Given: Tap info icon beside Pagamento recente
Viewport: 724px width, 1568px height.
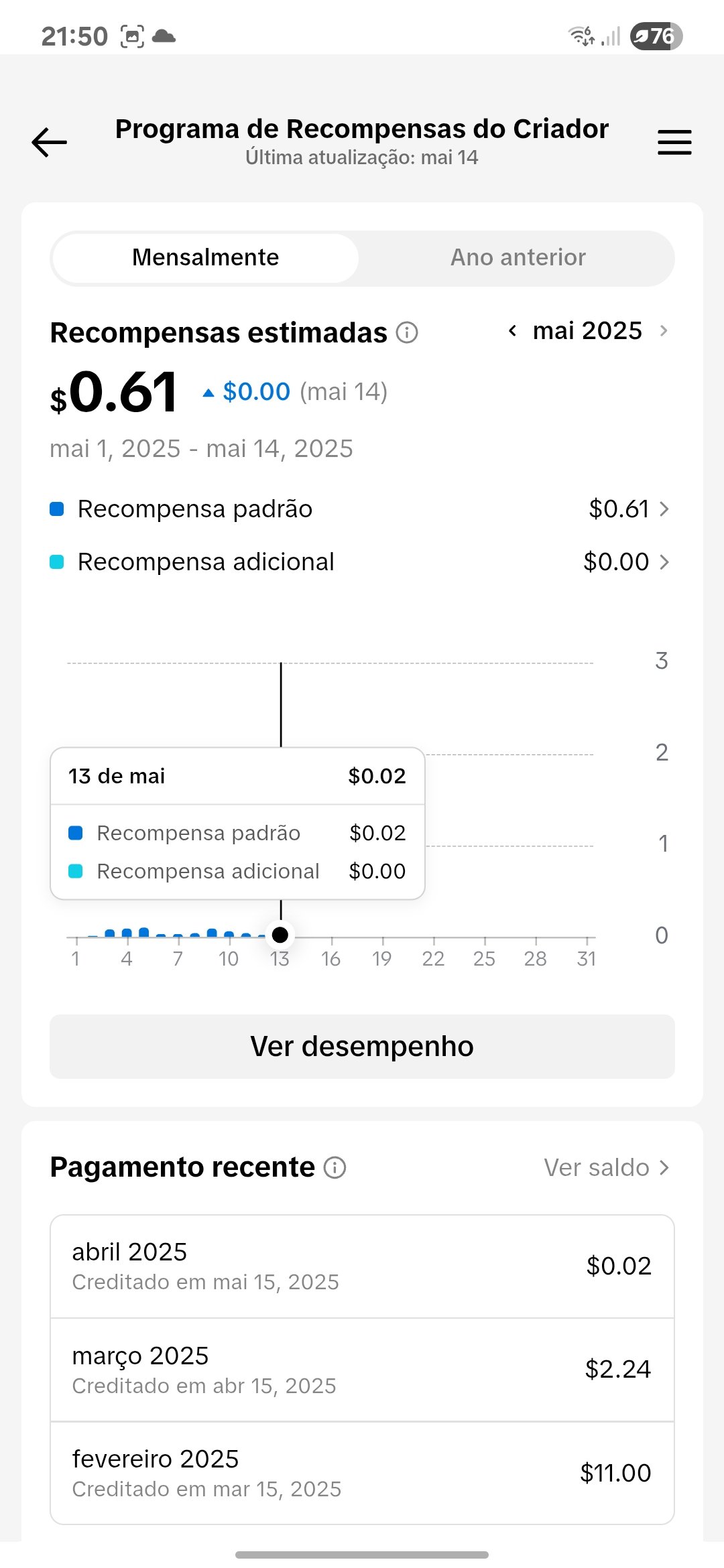Looking at the screenshot, I should click(335, 1168).
